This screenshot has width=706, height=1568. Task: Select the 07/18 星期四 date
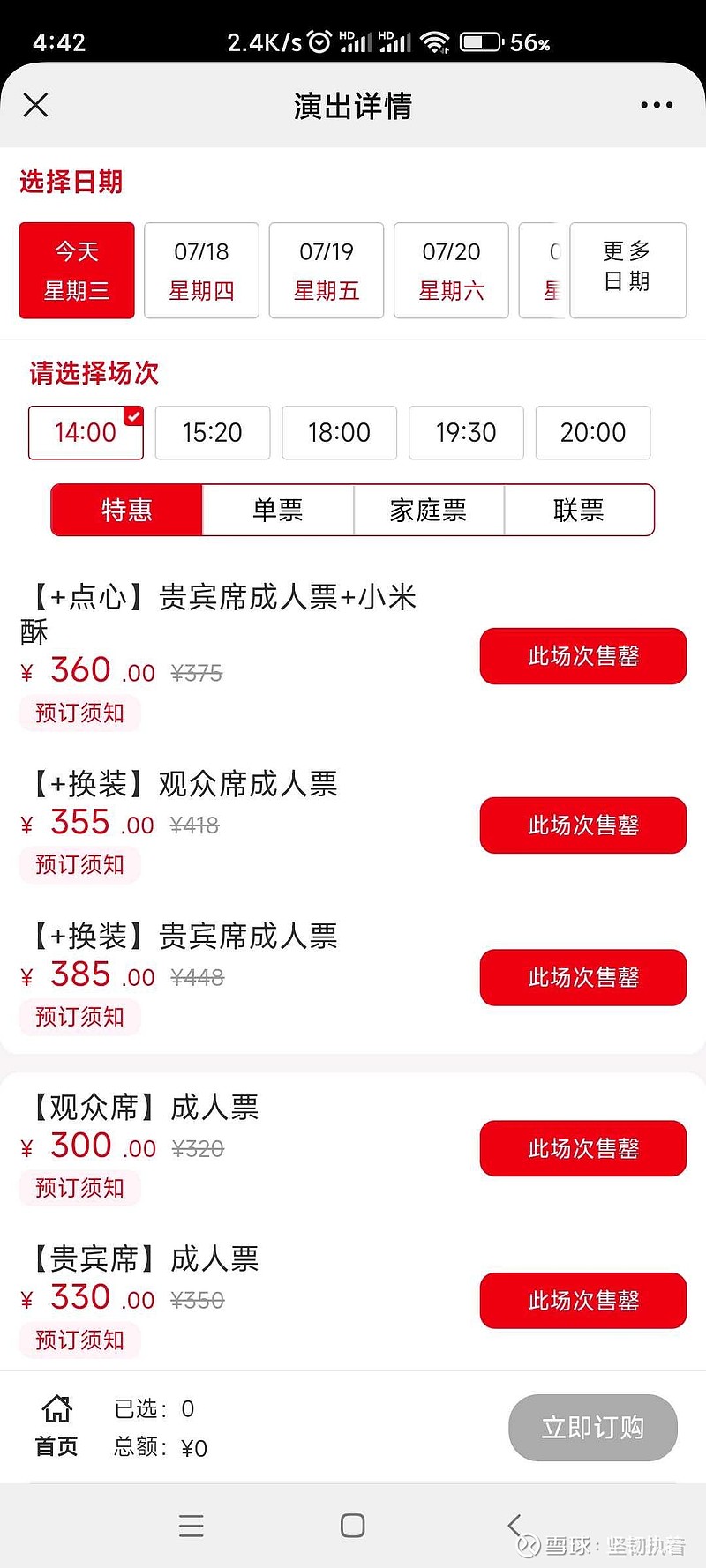click(201, 271)
